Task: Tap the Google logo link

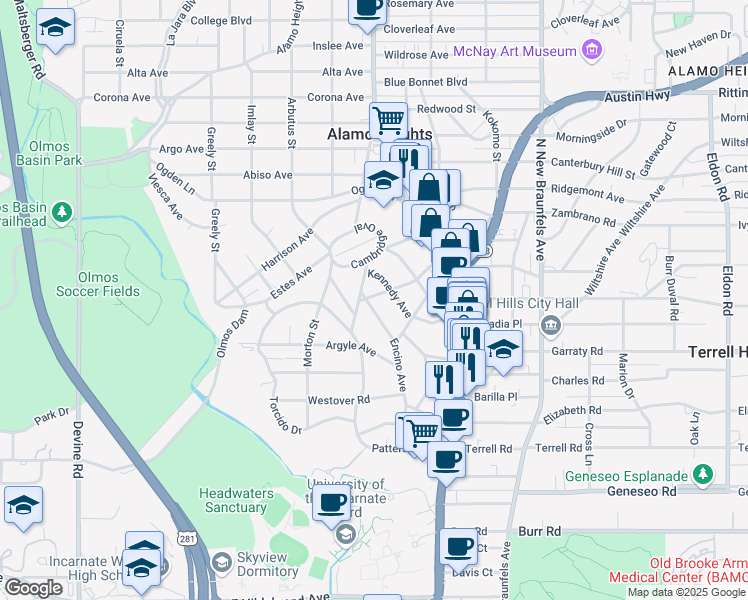Action: (x=33, y=588)
